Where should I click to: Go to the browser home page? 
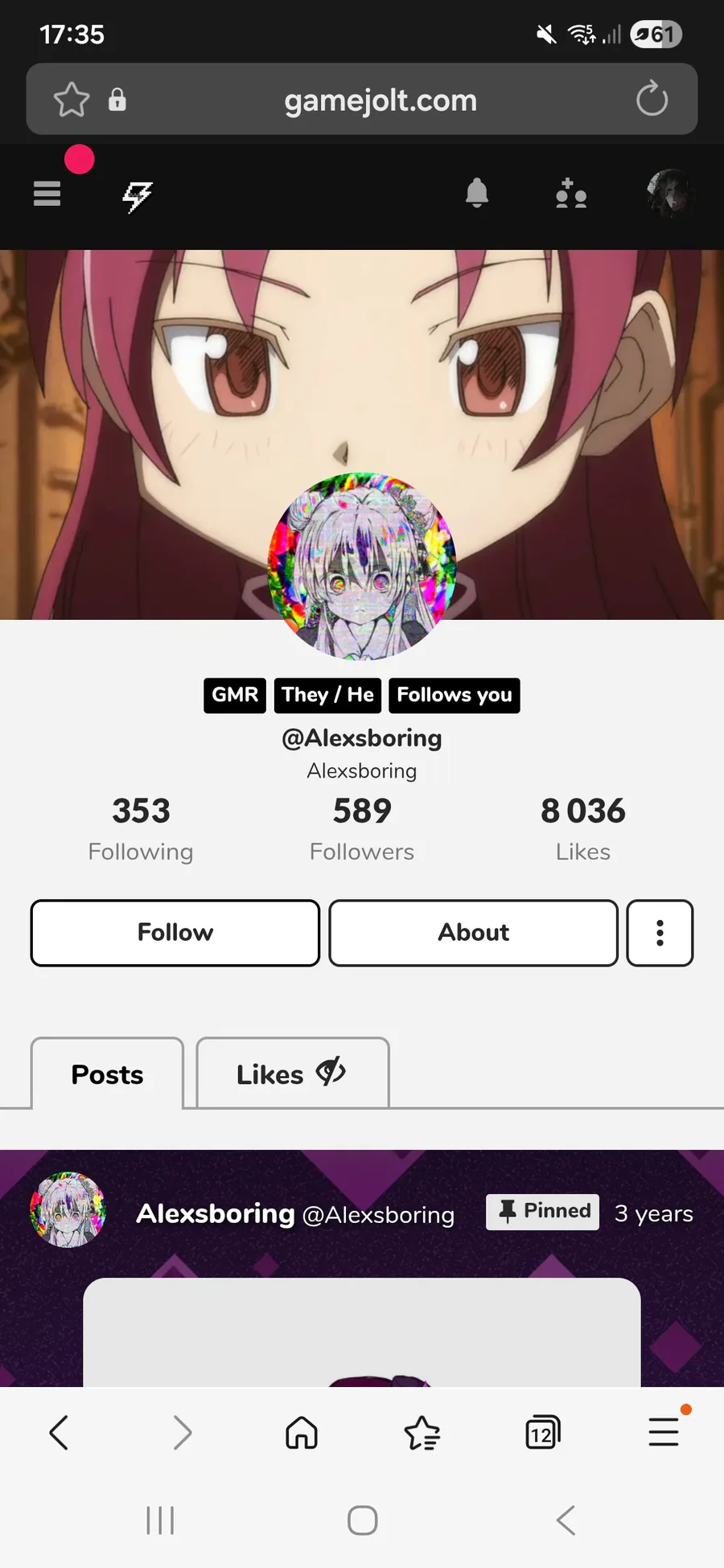click(302, 1433)
